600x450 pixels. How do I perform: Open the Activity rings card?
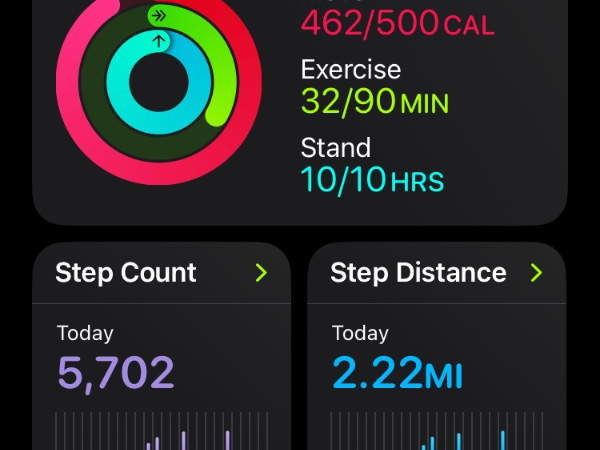point(300,110)
